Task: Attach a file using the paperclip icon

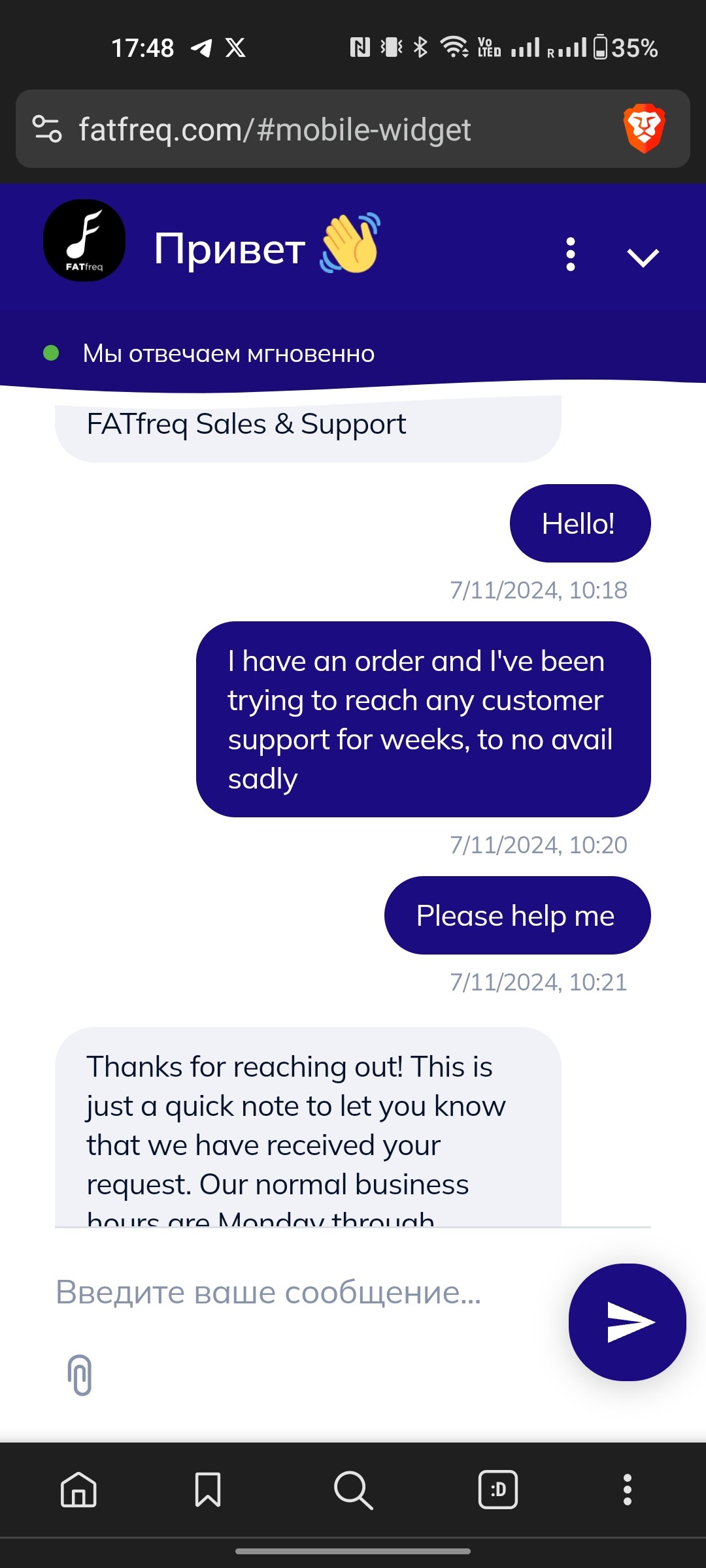Action: [80, 1375]
